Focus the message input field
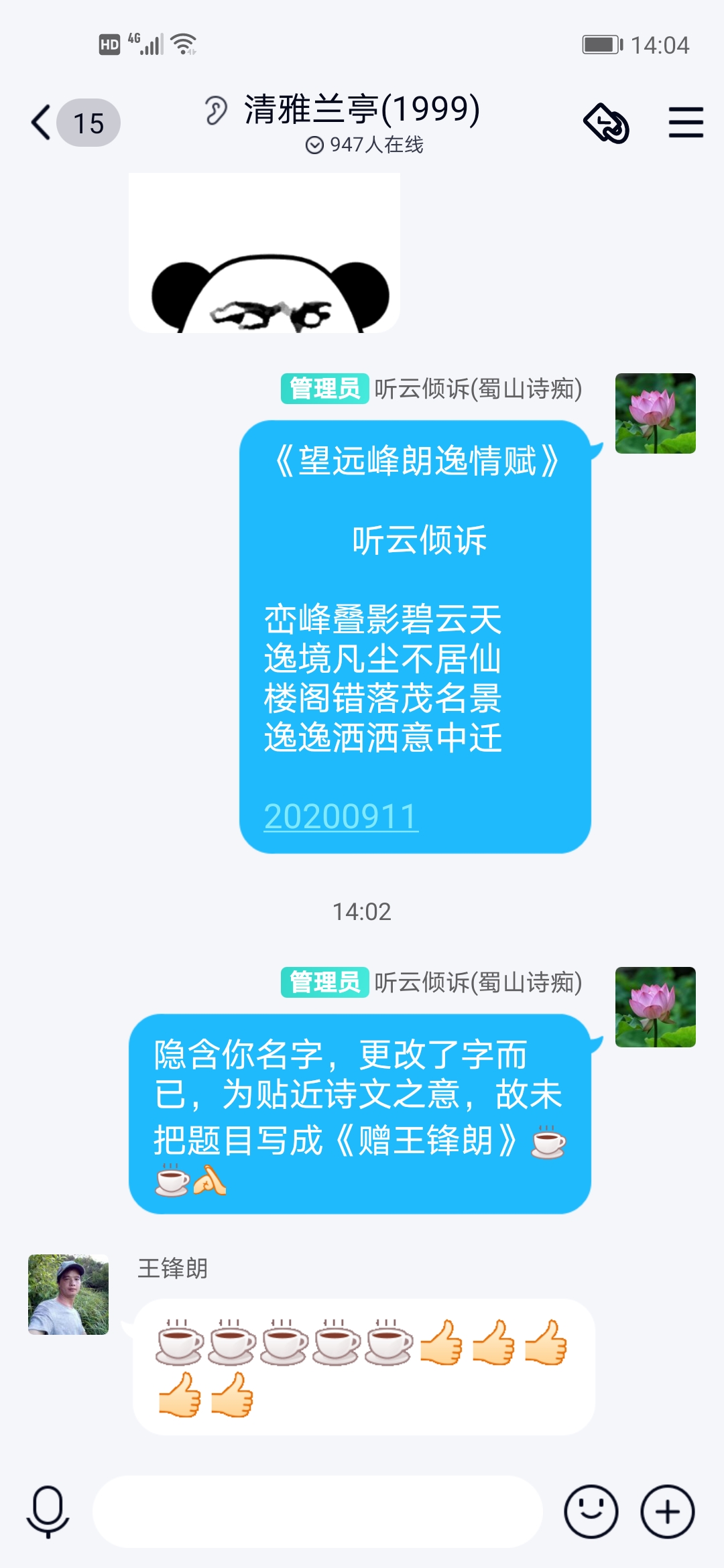This screenshot has height=1568, width=724. (317, 1511)
